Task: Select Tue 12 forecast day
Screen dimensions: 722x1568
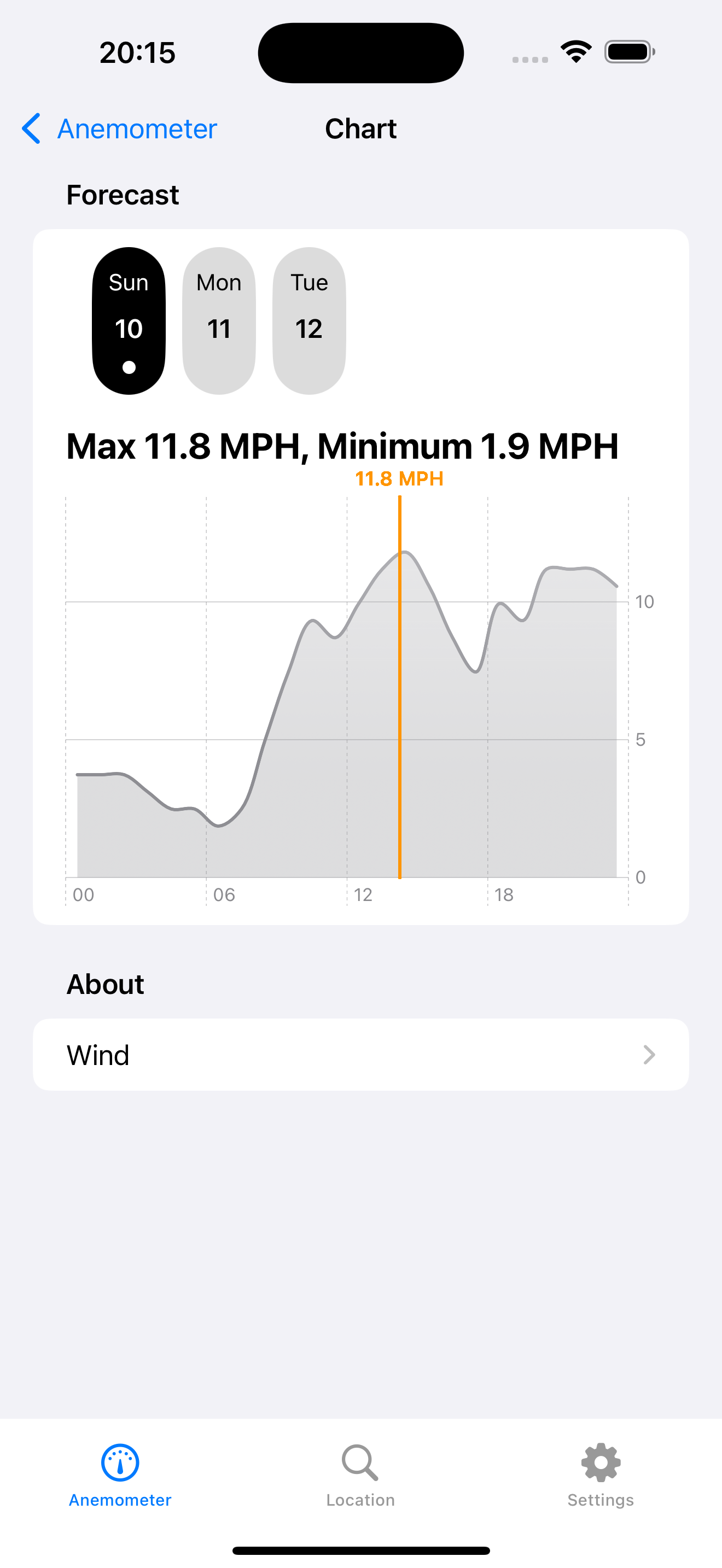Action: (308, 321)
